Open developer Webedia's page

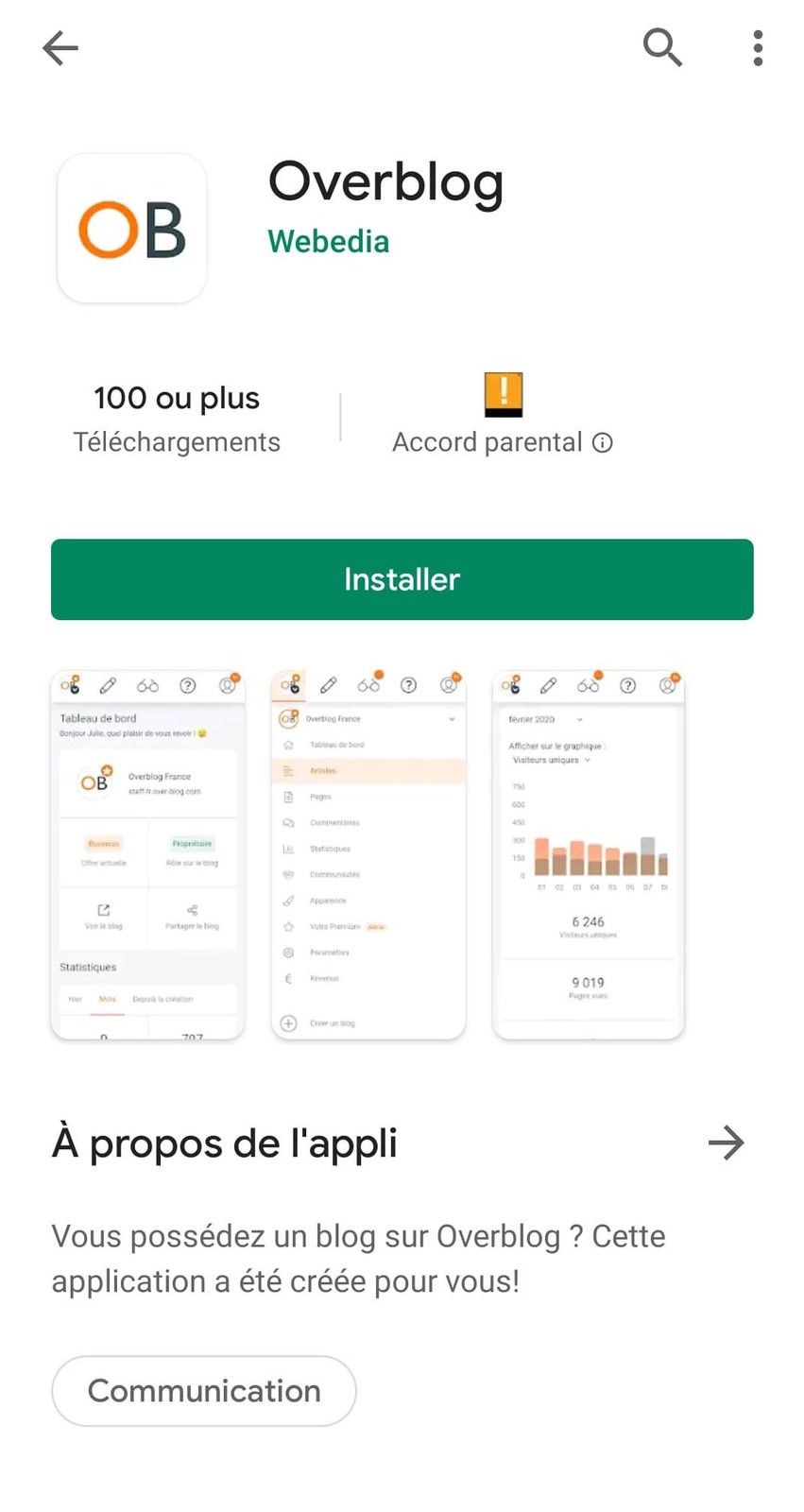tap(328, 242)
